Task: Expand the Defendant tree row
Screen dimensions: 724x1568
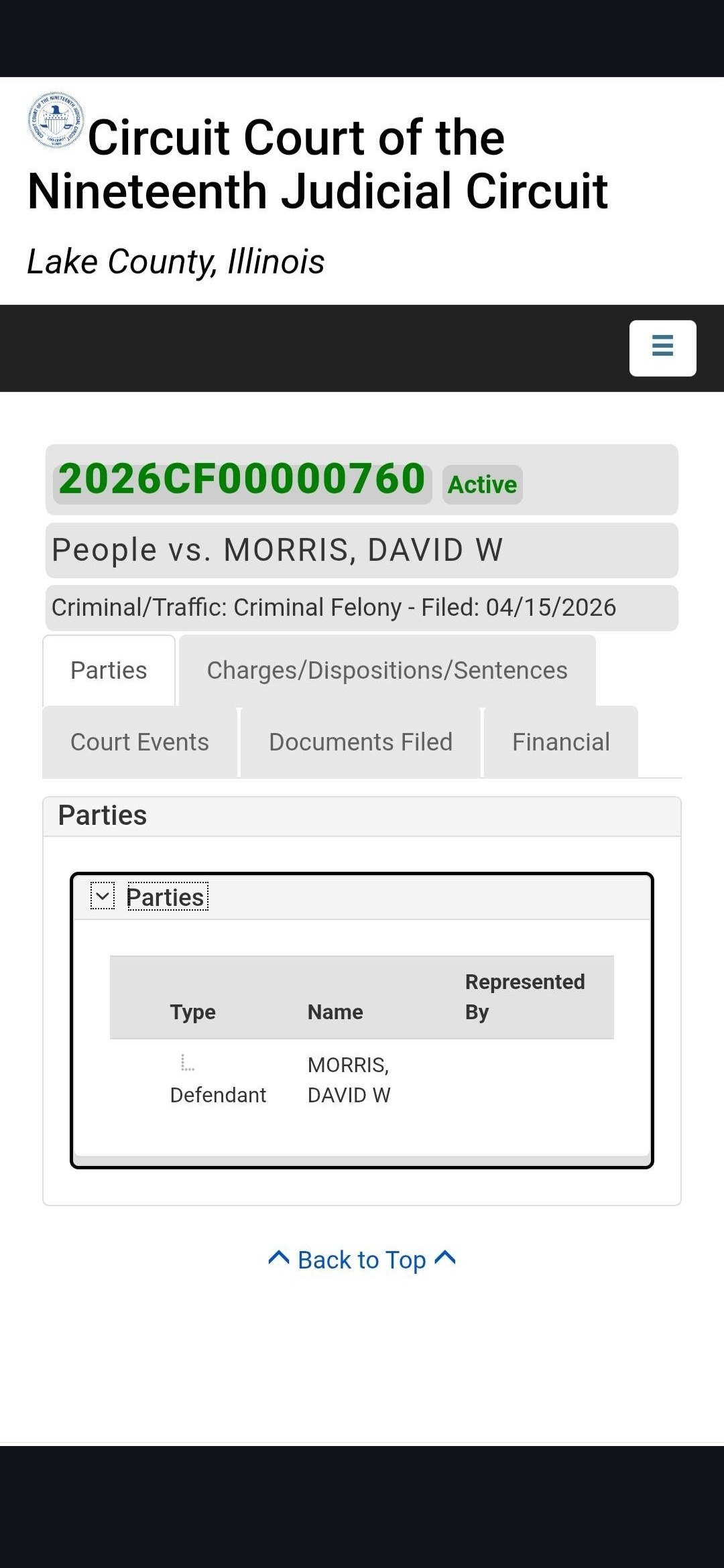Action: tap(188, 1063)
